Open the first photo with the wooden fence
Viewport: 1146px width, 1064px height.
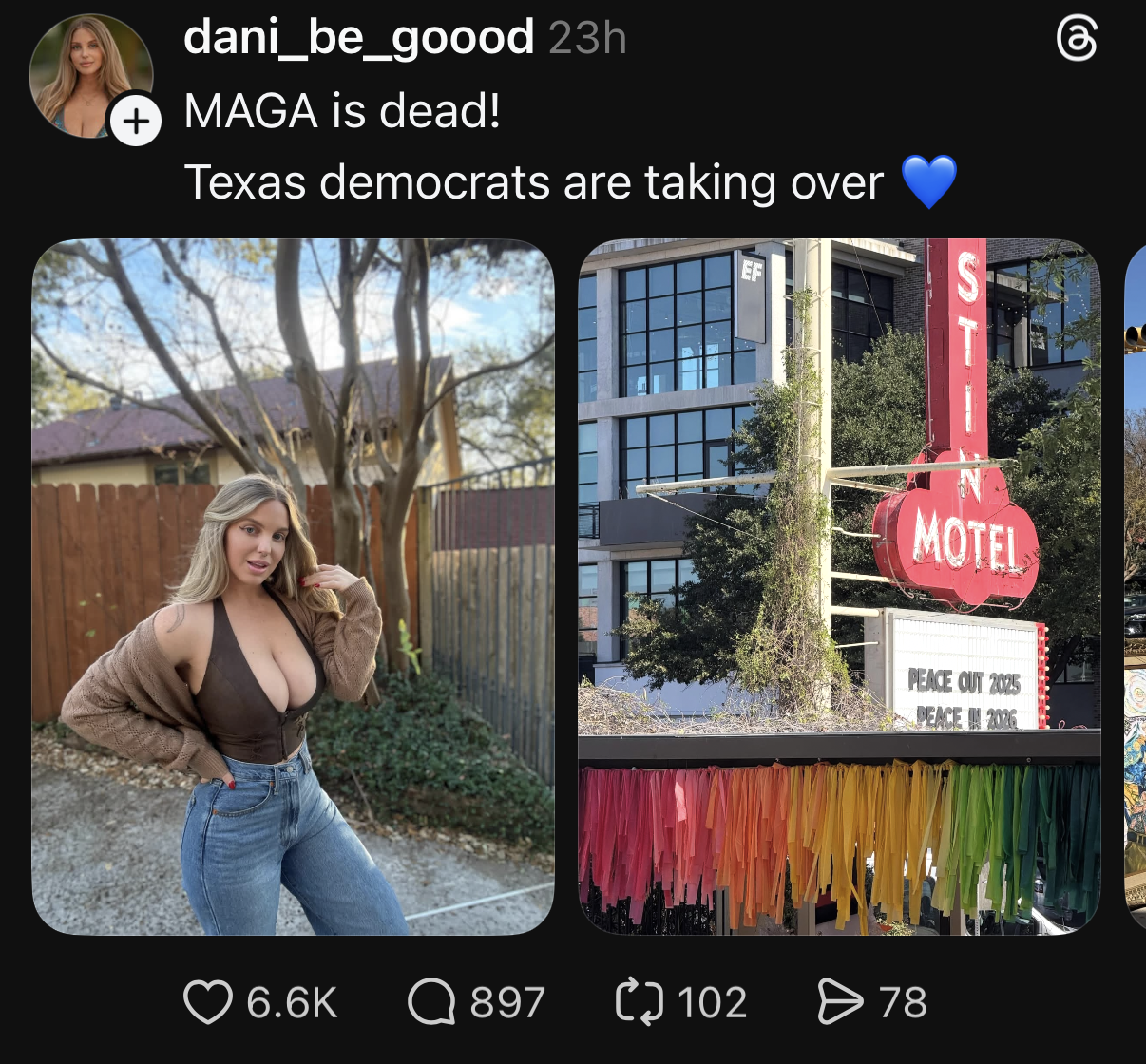[293, 586]
